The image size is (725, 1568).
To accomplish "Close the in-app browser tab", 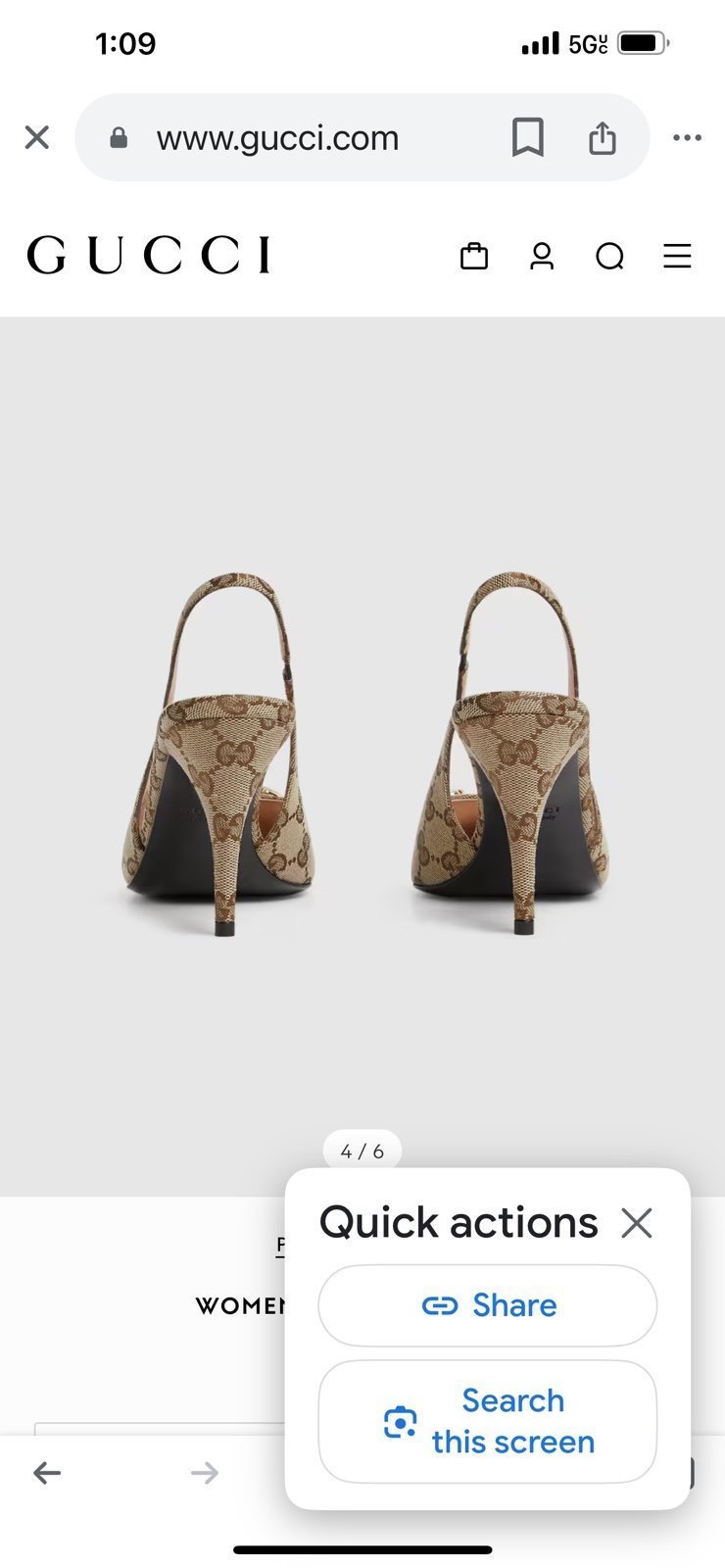I will [x=37, y=137].
